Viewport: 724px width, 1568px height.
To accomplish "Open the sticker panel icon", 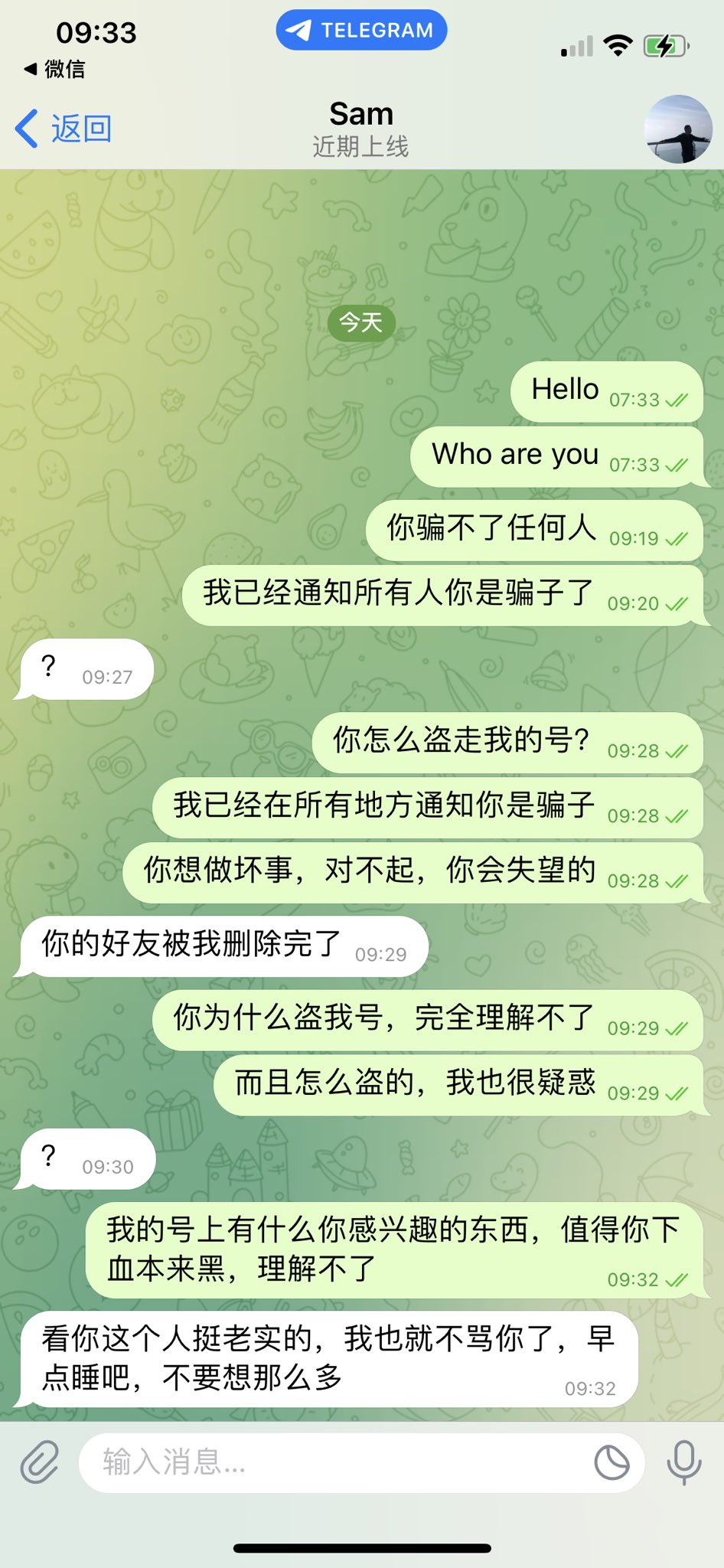I will coord(611,1462).
